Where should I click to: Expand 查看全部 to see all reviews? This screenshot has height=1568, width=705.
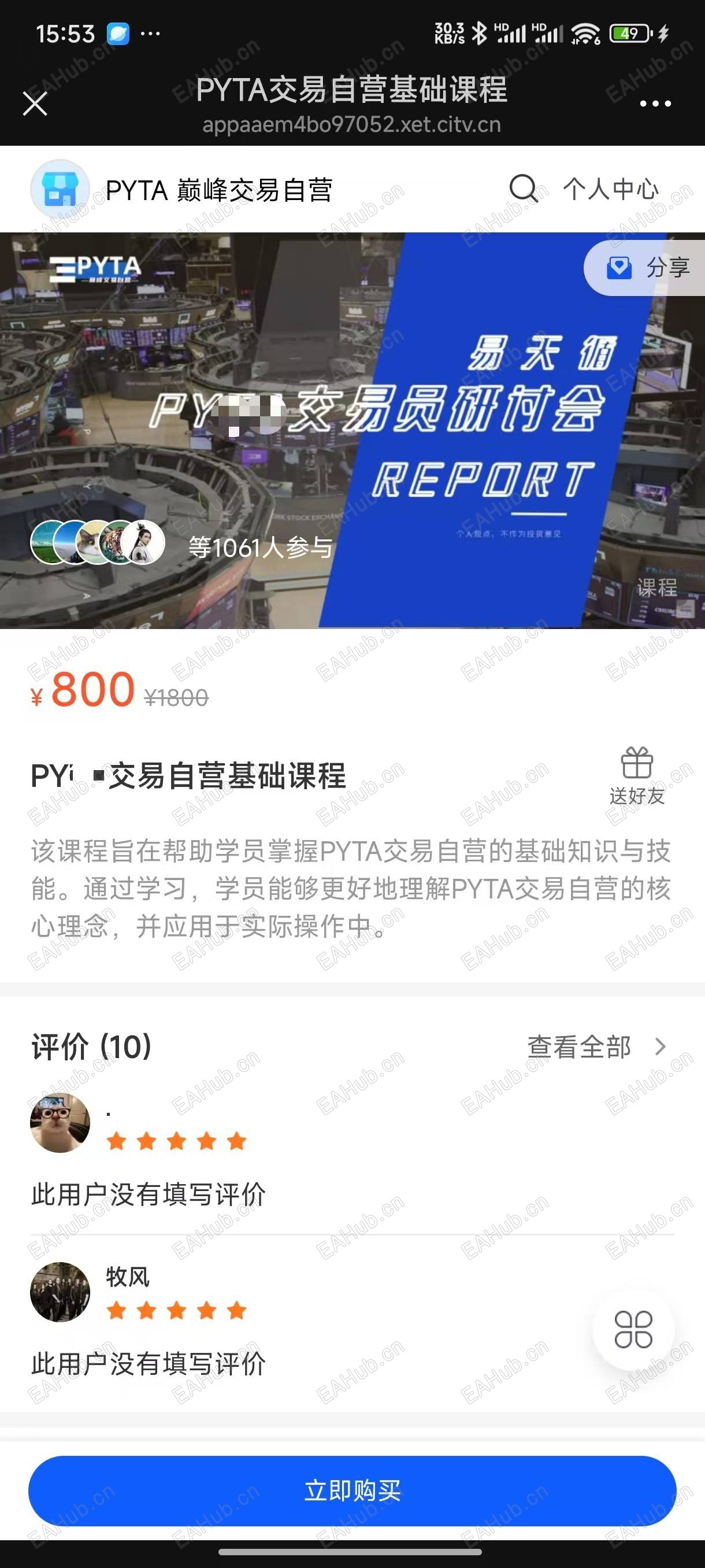click(x=579, y=1048)
